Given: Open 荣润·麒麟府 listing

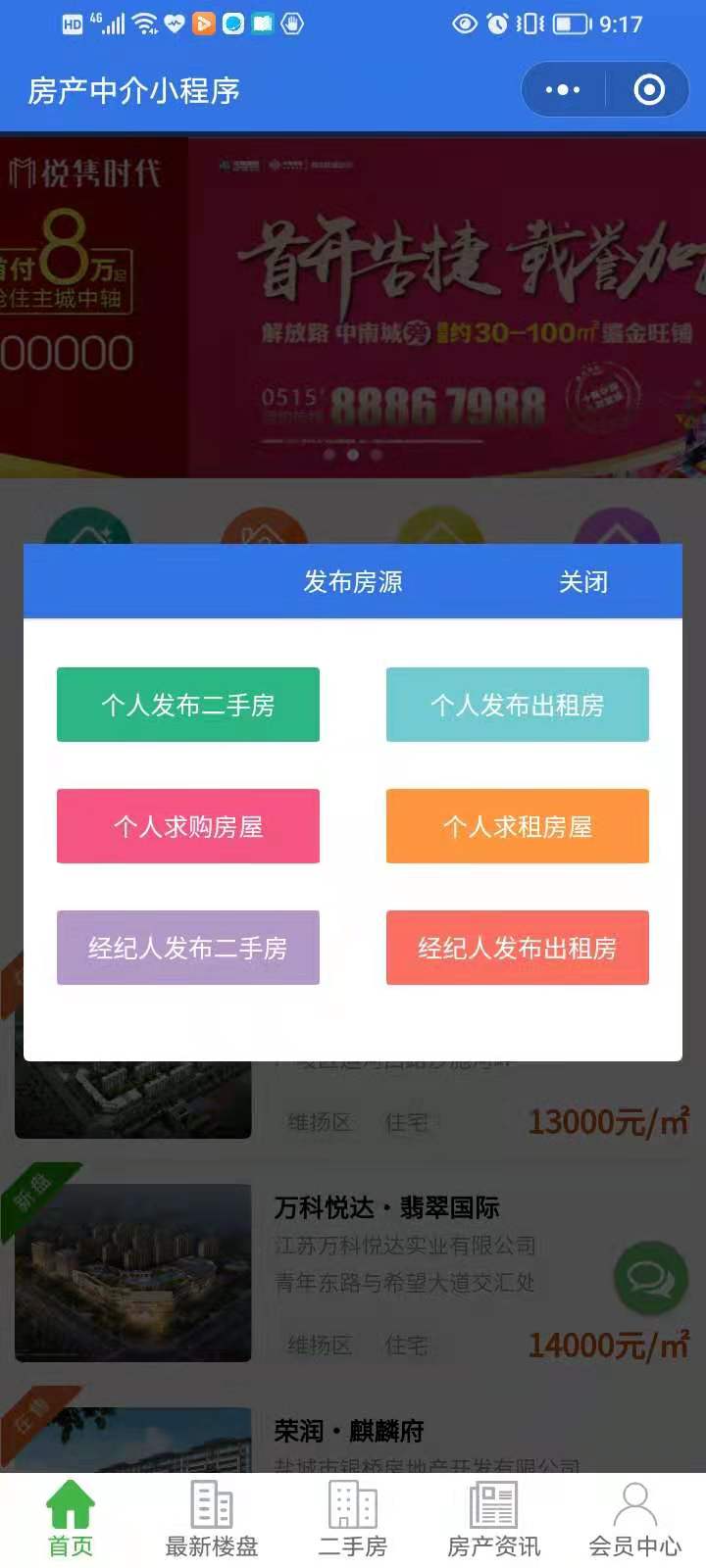Looking at the screenshot, I should point(349,1432).
